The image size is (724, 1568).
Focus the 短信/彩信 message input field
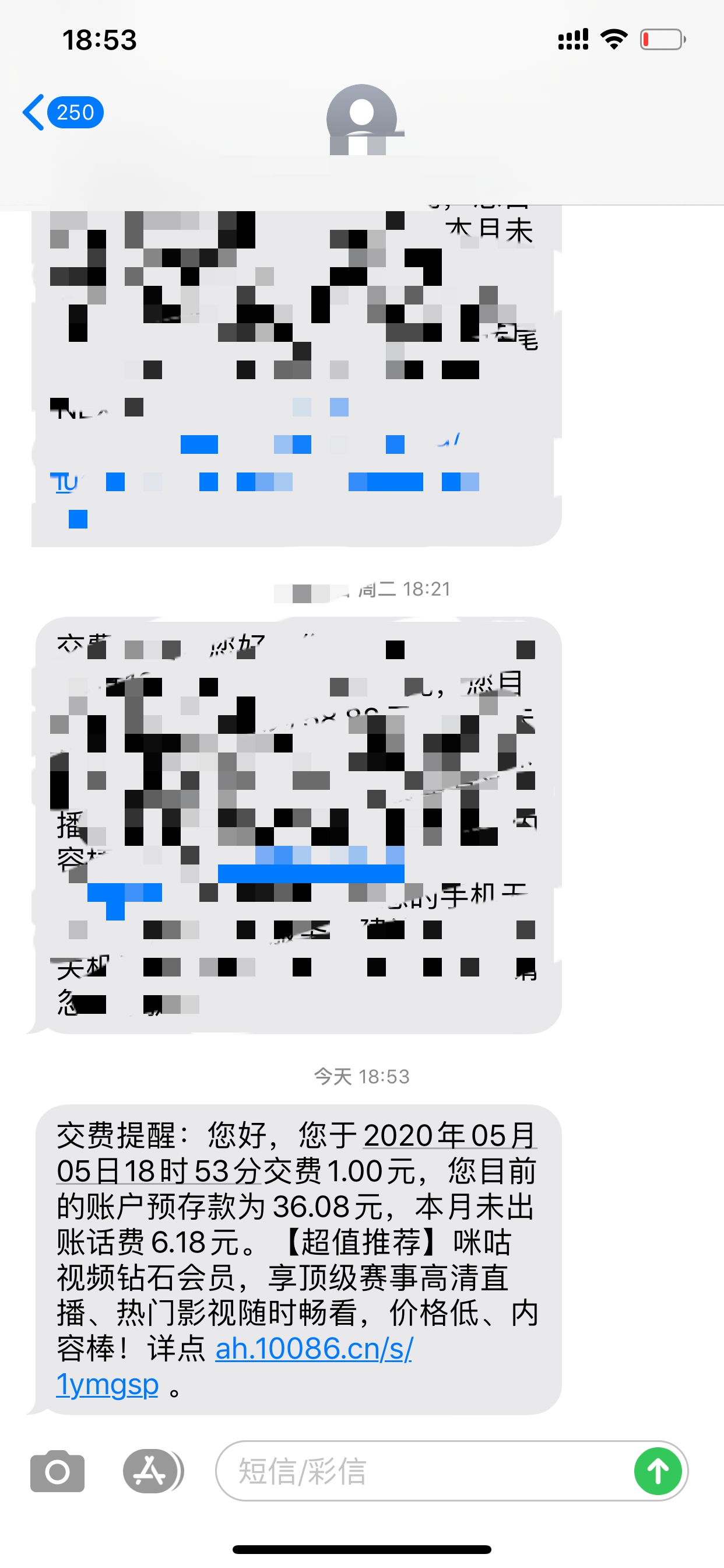(x=423, y=1471)
